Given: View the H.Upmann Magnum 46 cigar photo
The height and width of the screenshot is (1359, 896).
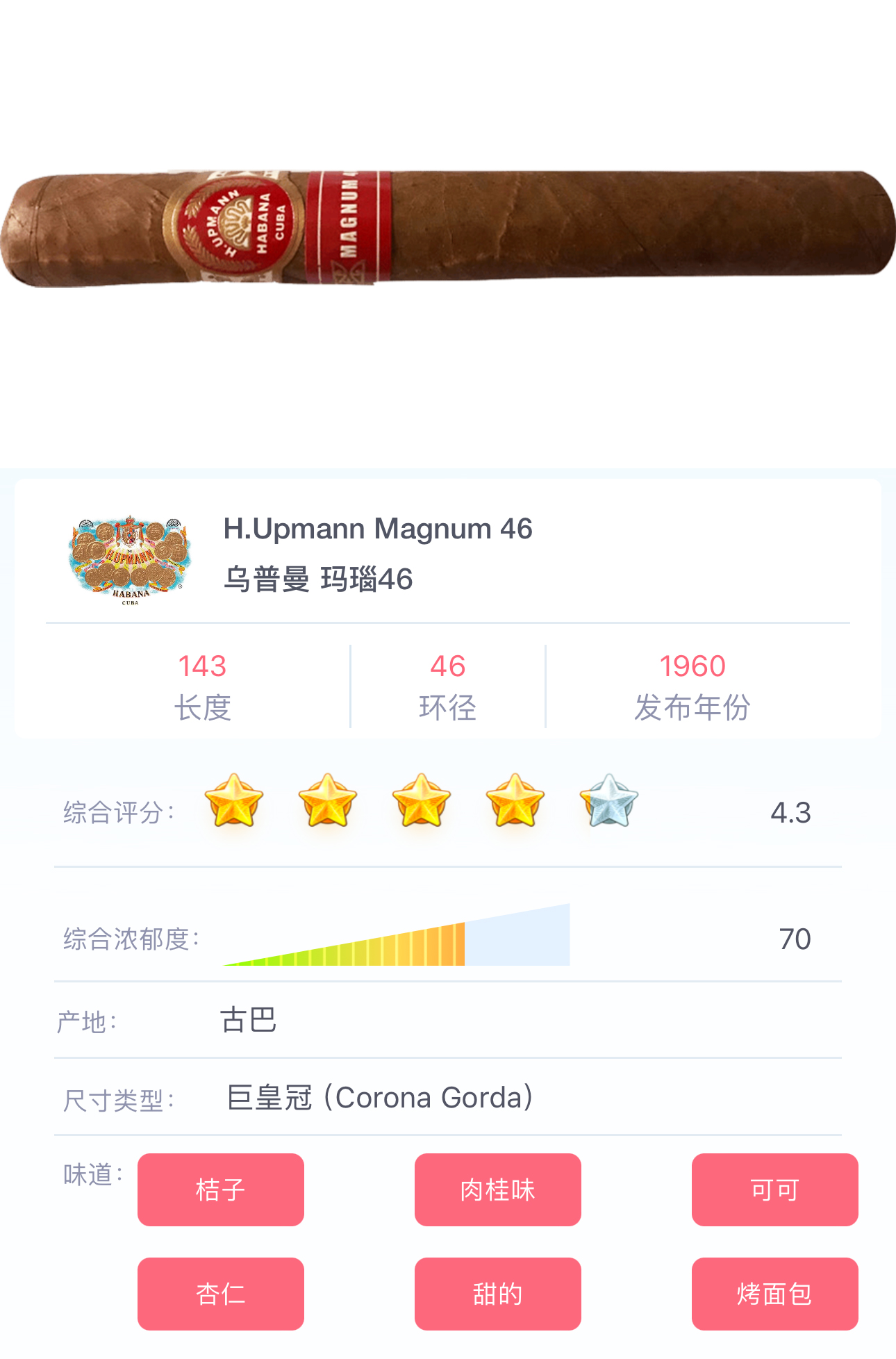Looking at the screenshot, I should (x=448, y=228).
